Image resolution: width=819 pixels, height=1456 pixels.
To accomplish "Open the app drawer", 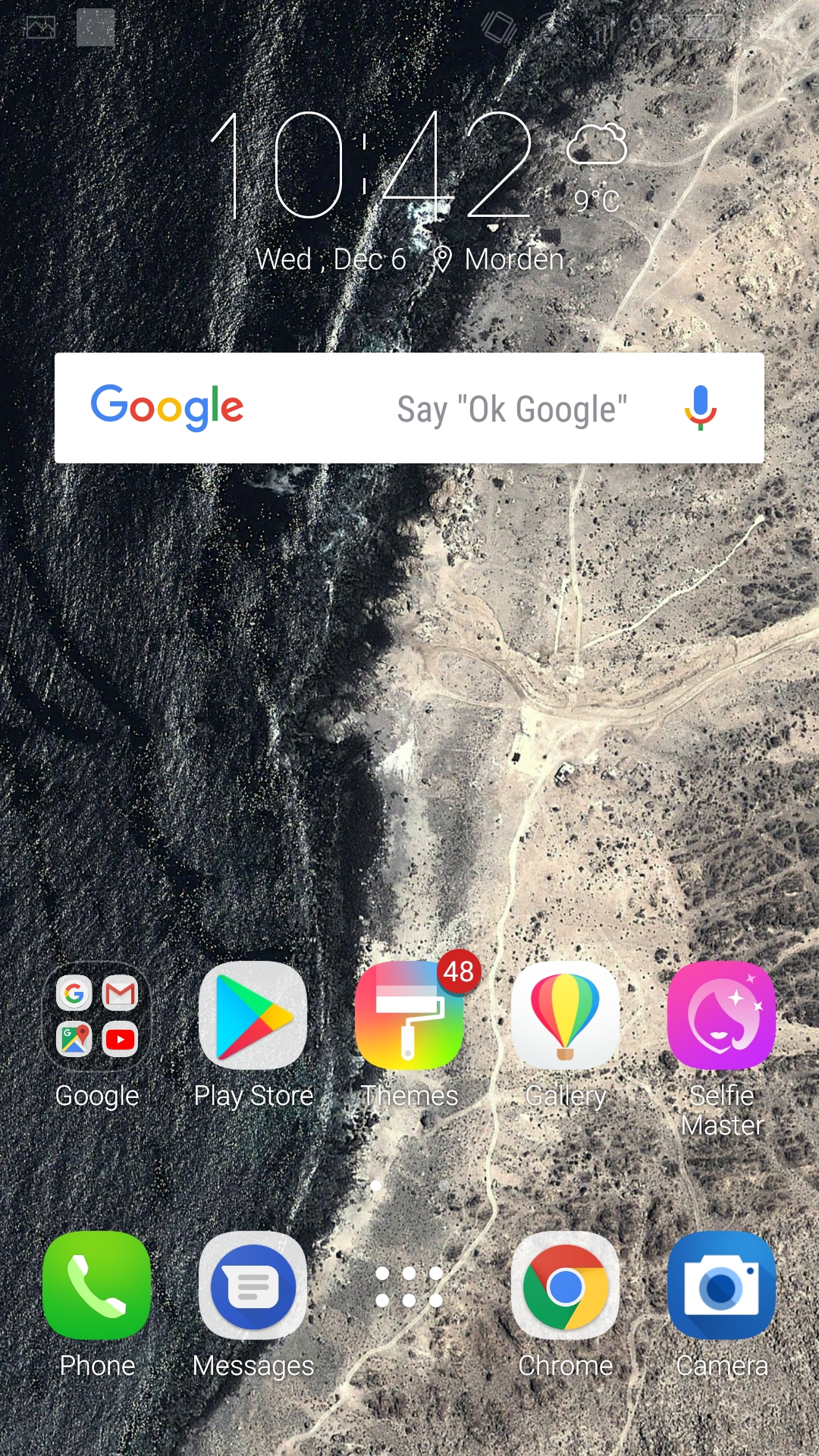I will [409, 1287].
